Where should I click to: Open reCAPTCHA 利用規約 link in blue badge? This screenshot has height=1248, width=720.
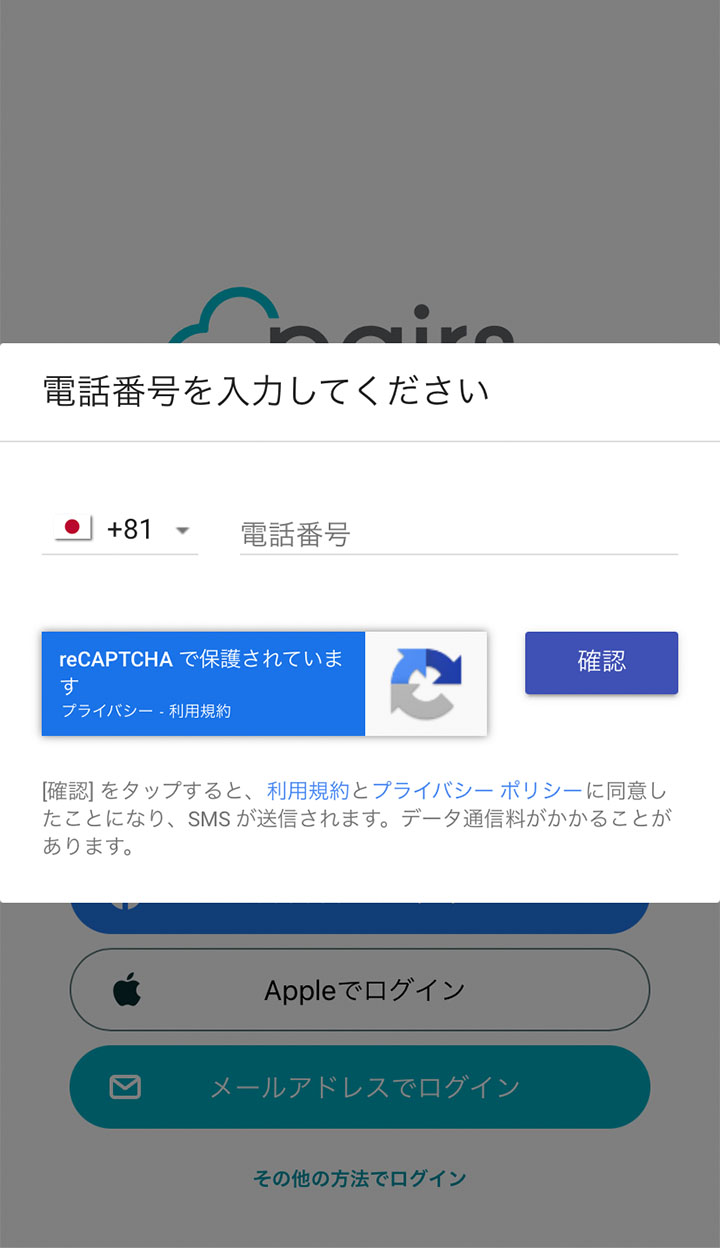200,712
